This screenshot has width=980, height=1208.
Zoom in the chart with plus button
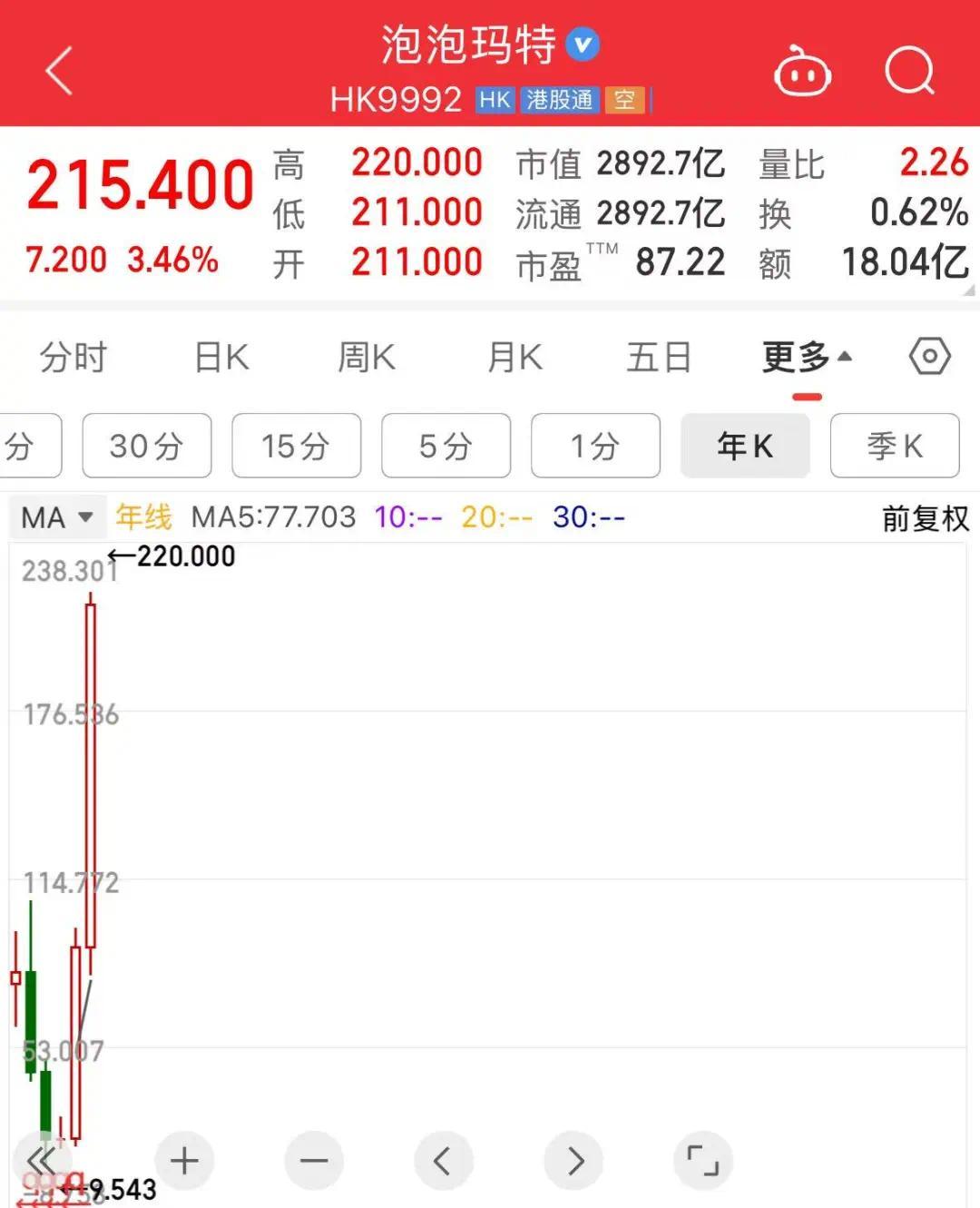[184, 1161]
